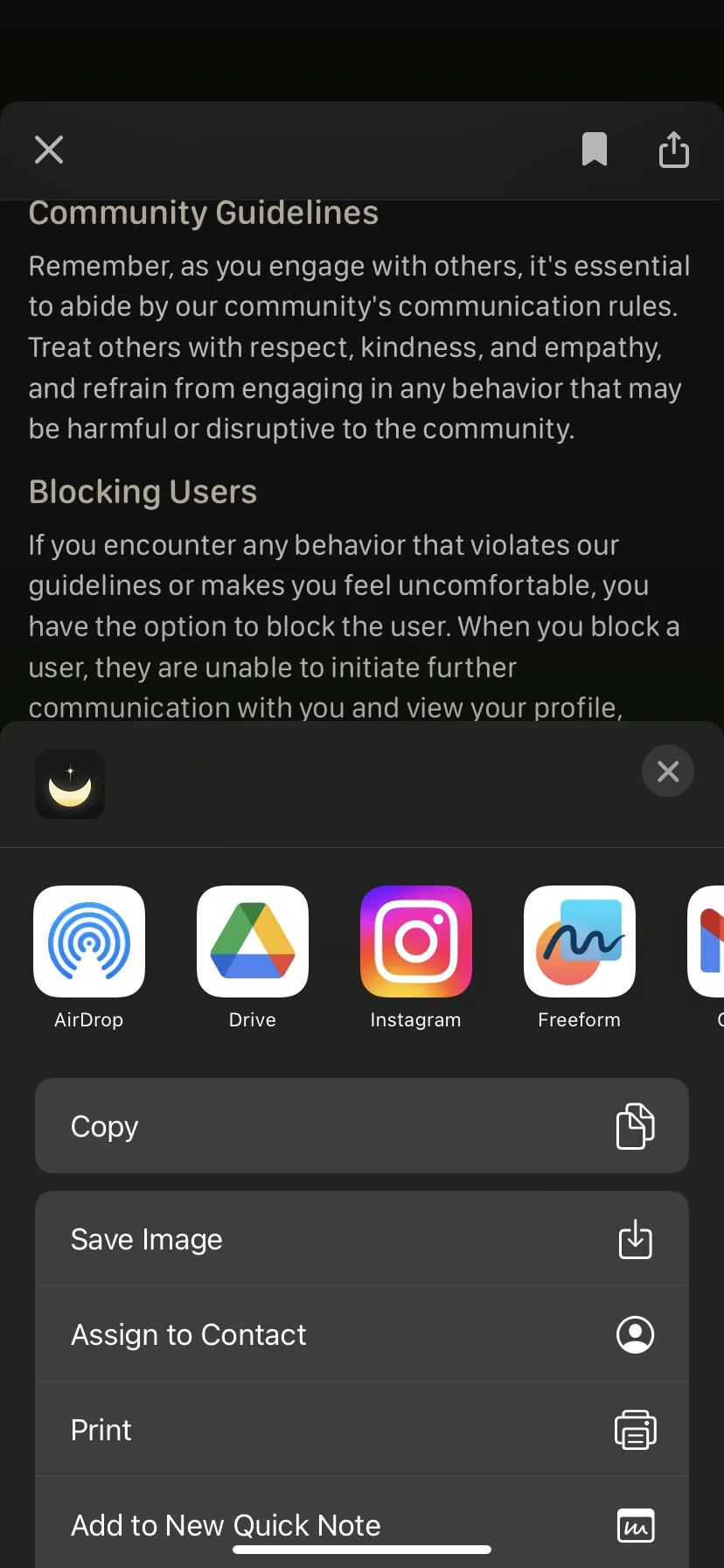Screen dimensions: 724x1568
Task: Dismiss the share sheet
Action: [x=668, y=771]
